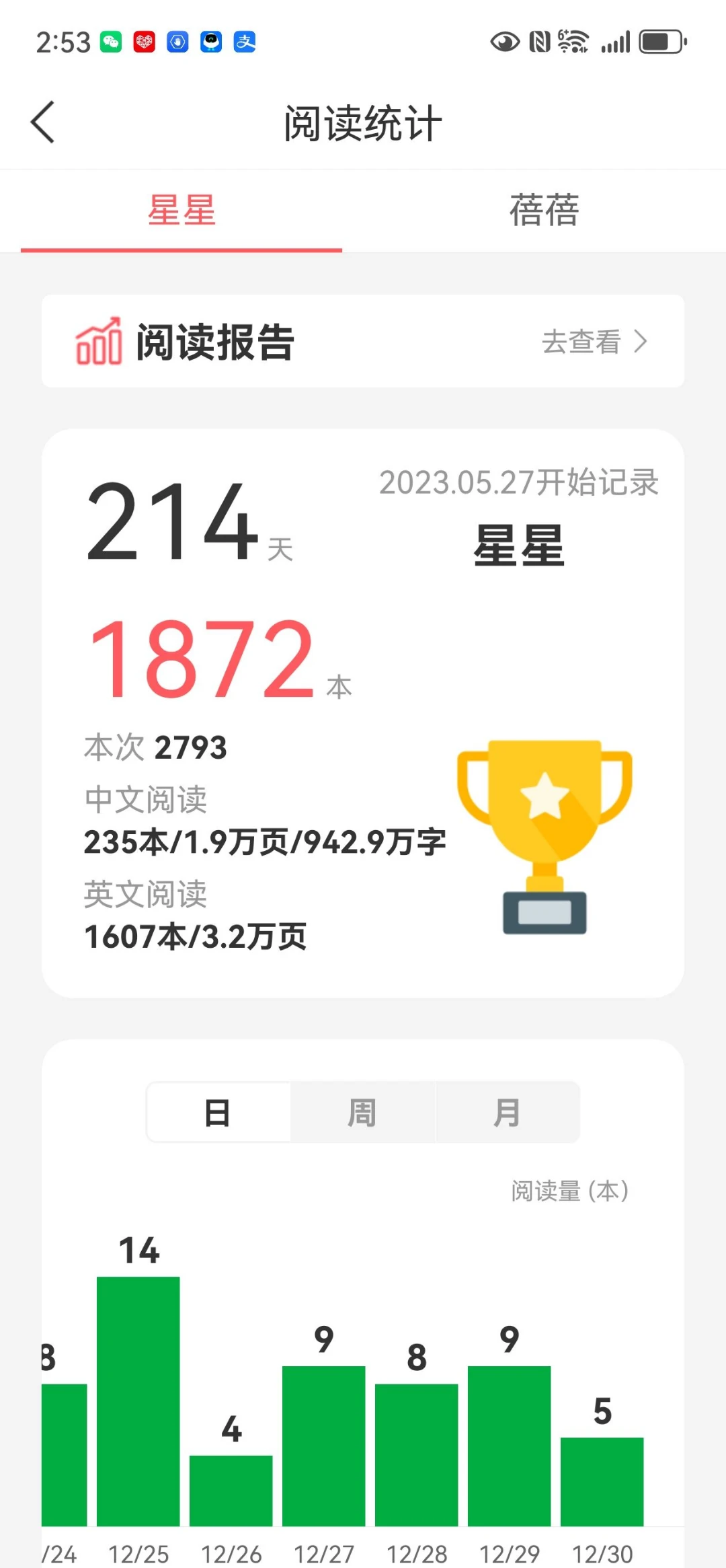Open 阅读报告 via 去查看

click(594, 342)
